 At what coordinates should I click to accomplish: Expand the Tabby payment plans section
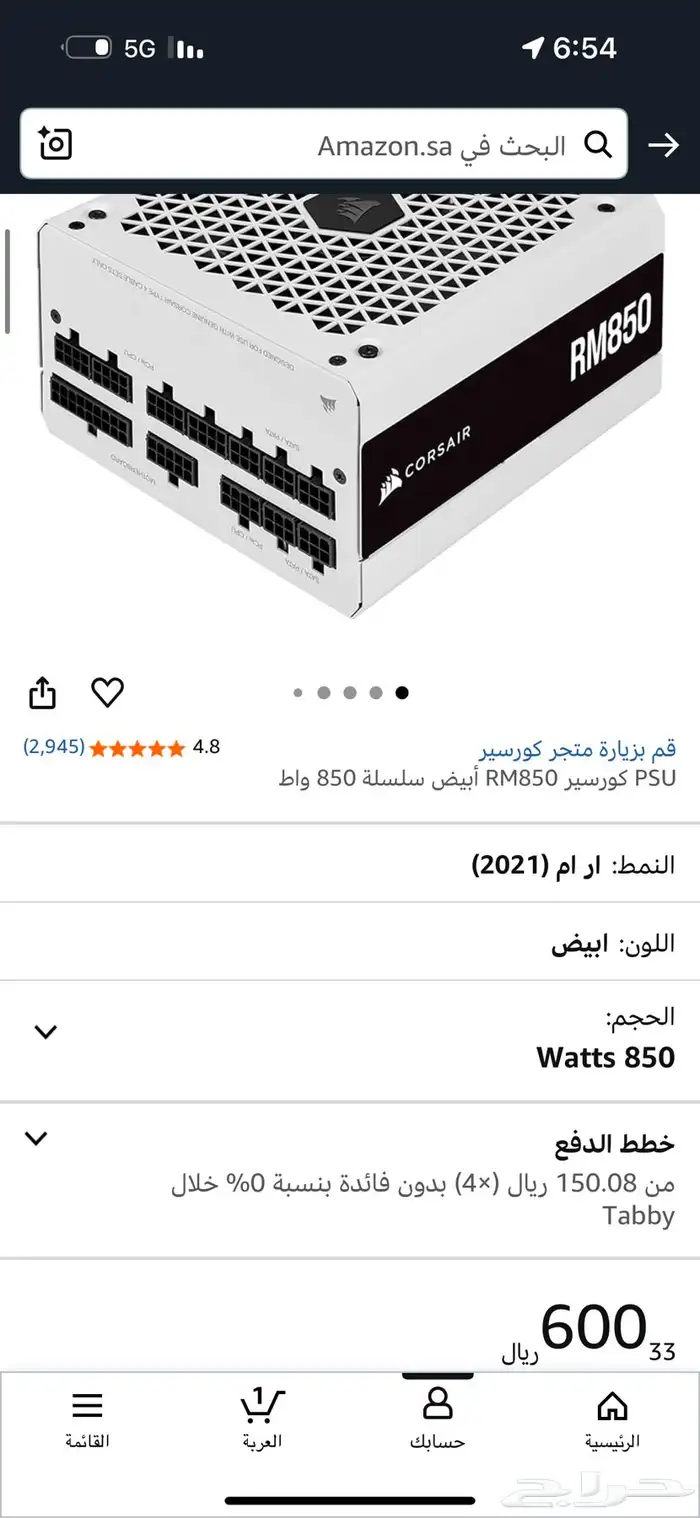pos(36,1138)
